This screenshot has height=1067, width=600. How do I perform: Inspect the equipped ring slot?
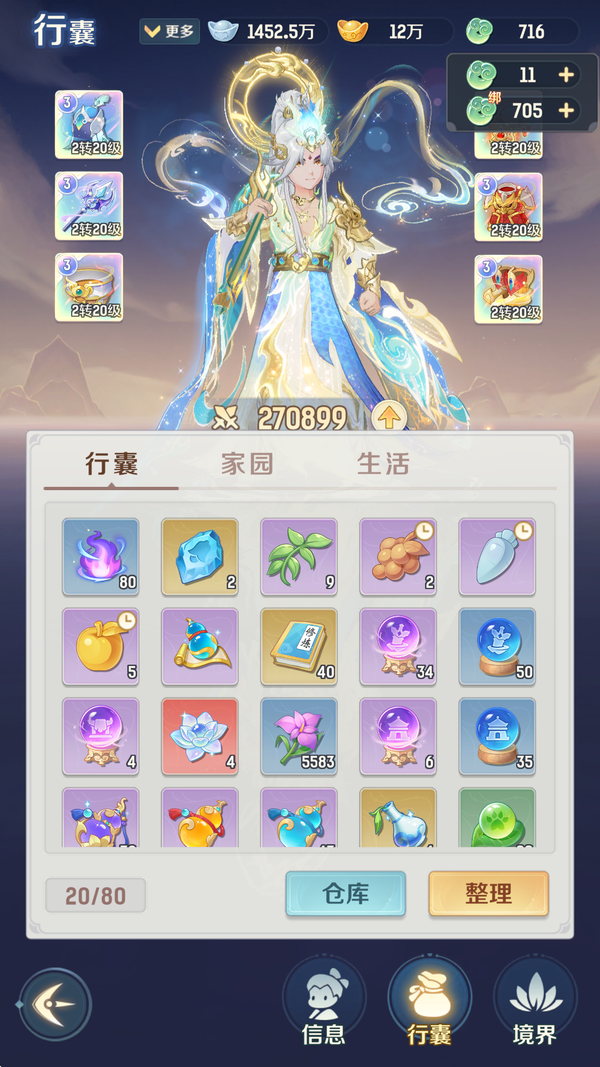(89, 288)
